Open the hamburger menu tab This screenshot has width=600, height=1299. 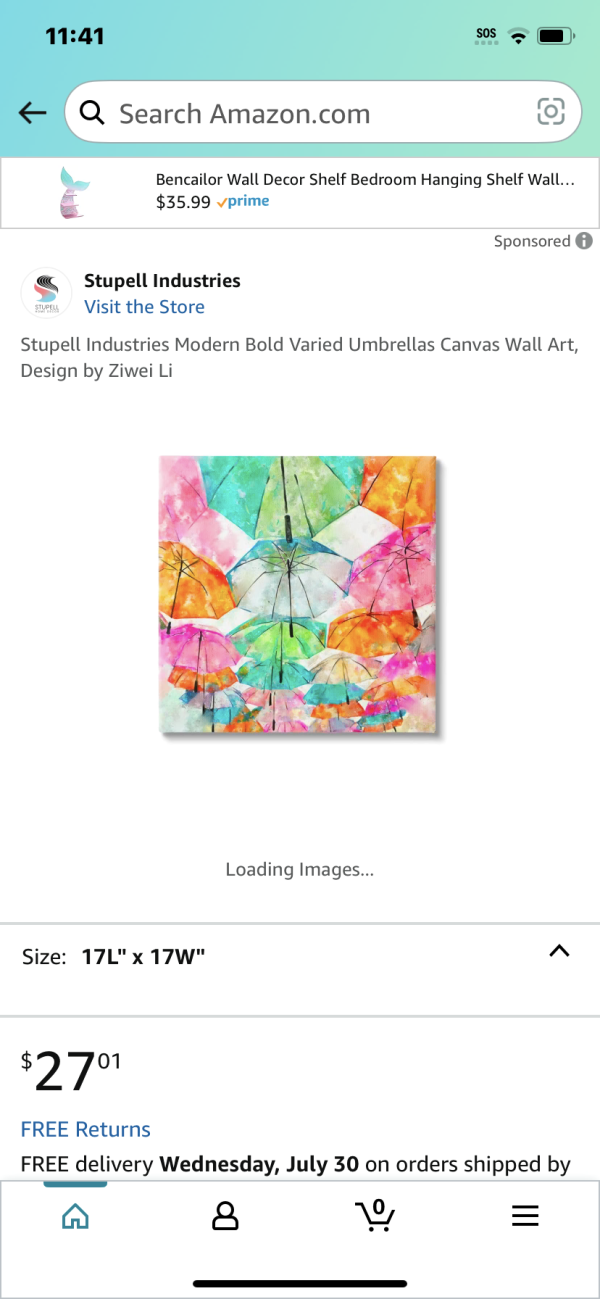525,1216
